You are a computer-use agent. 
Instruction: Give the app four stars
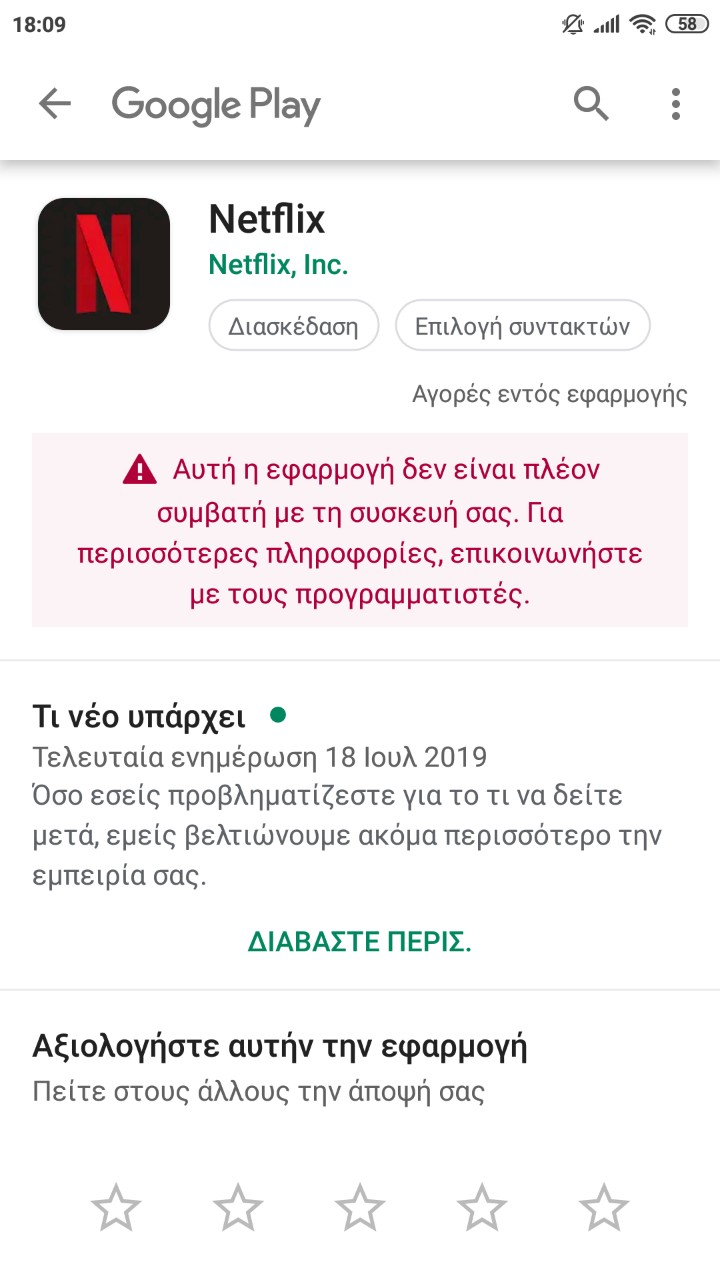(x=482, y=1207)
